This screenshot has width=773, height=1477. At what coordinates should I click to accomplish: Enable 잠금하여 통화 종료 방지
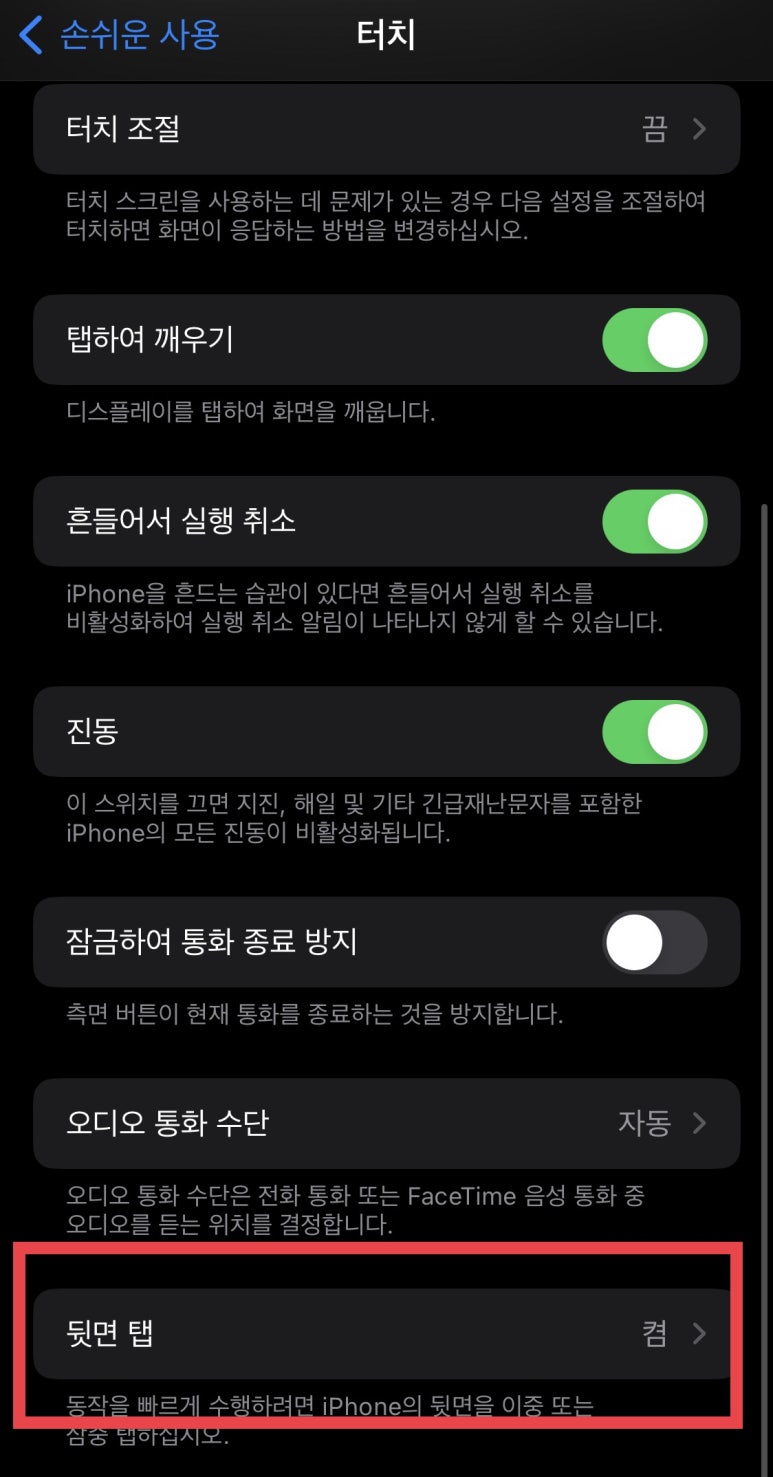(x=655, y=942)
